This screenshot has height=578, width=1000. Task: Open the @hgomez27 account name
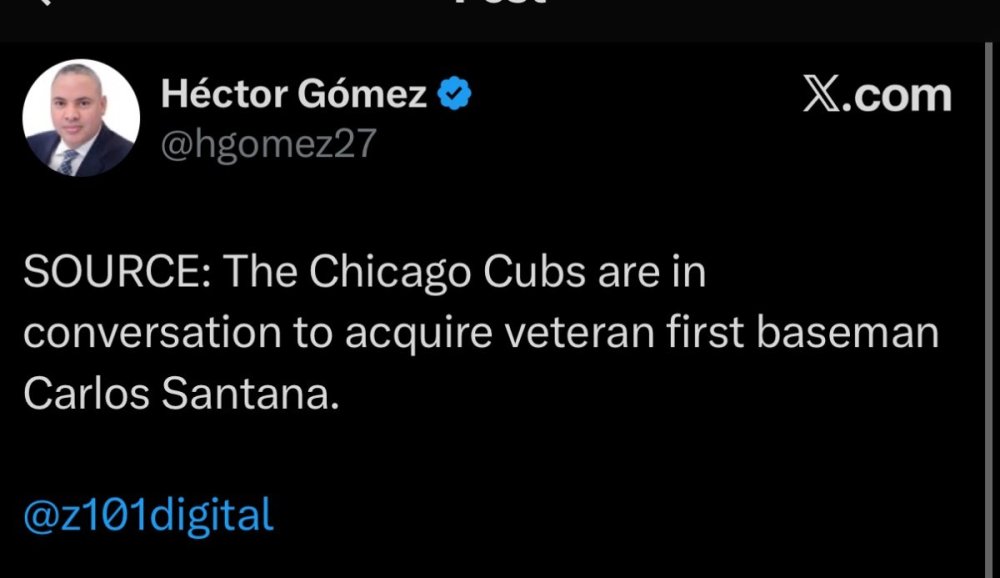pos(267,145)
